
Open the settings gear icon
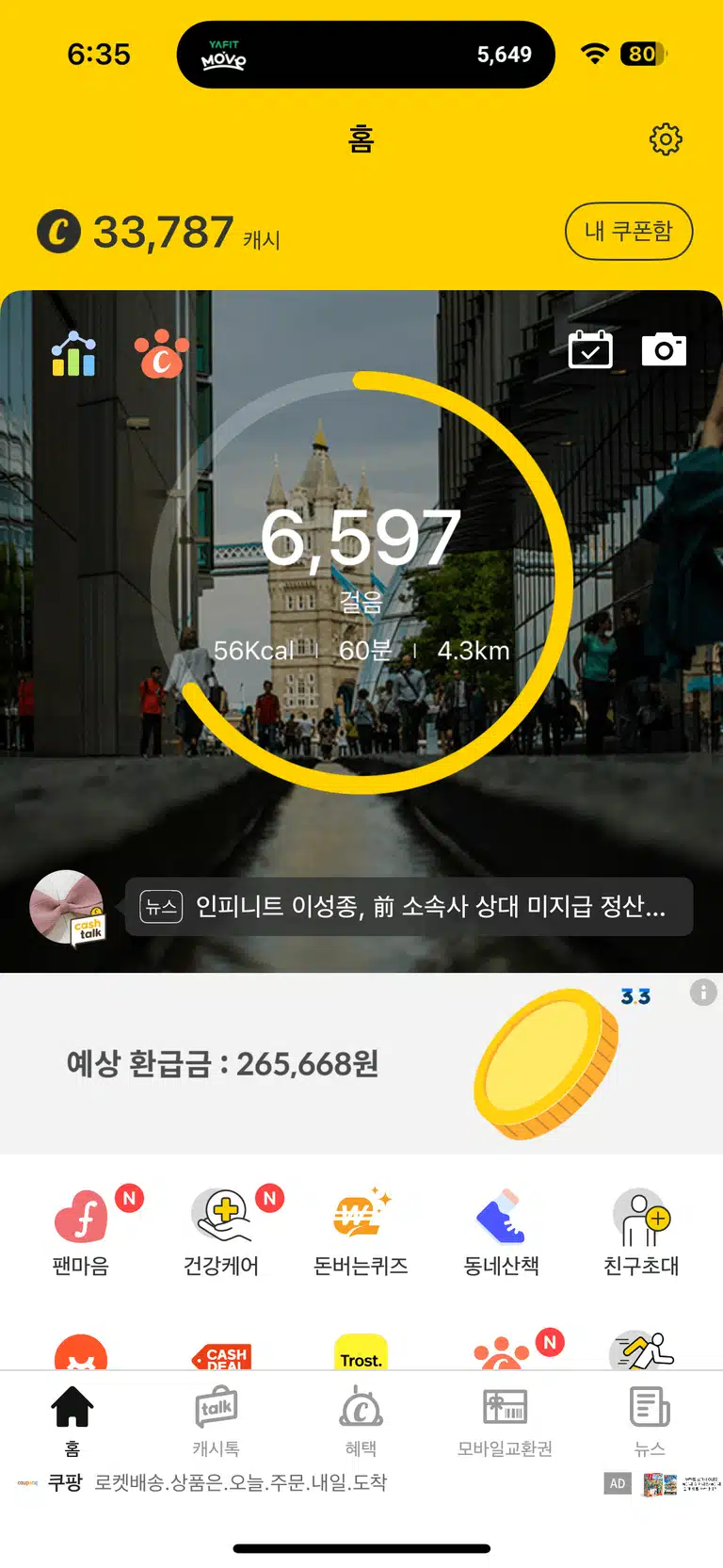point(666,139)
